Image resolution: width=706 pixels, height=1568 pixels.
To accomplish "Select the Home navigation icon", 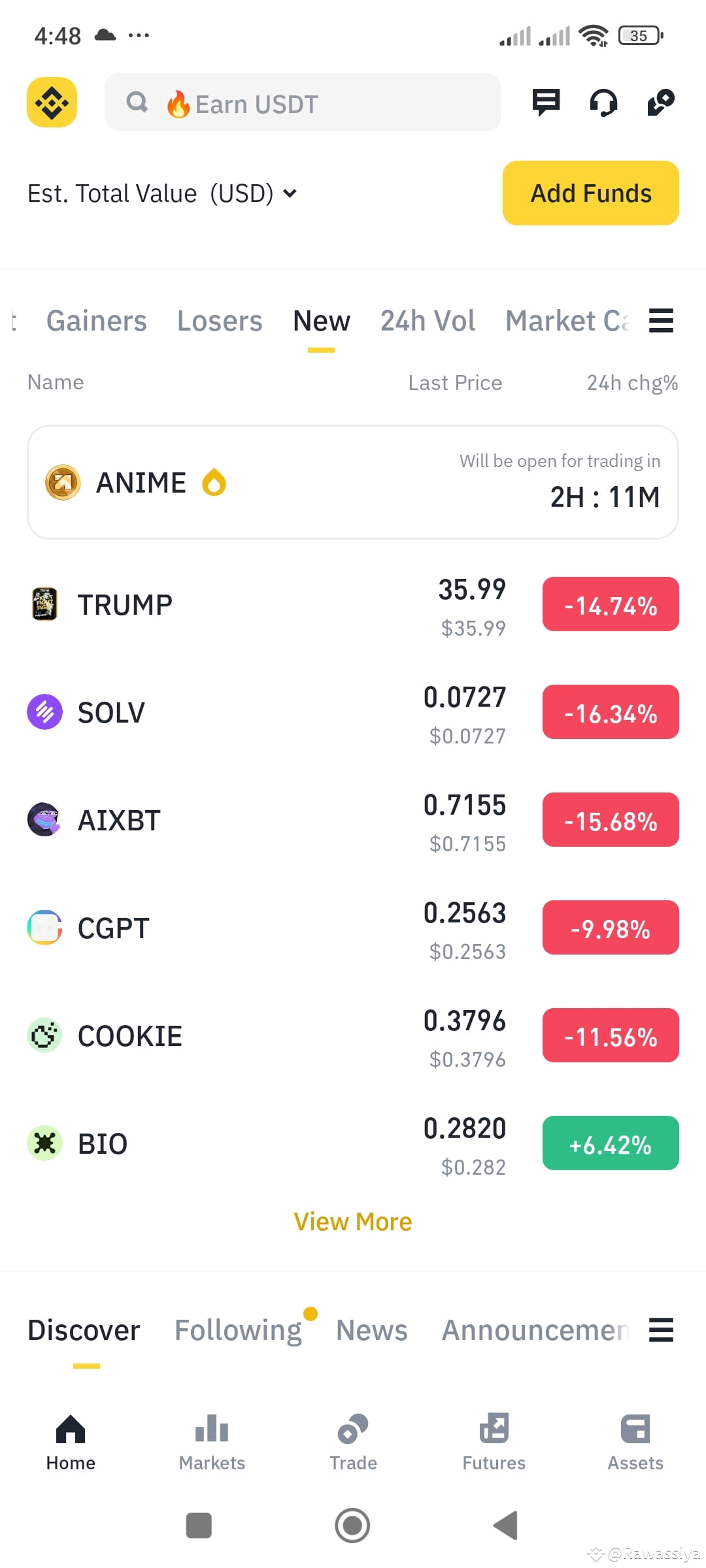I will pyautogui.click(x=70, y=1428).
